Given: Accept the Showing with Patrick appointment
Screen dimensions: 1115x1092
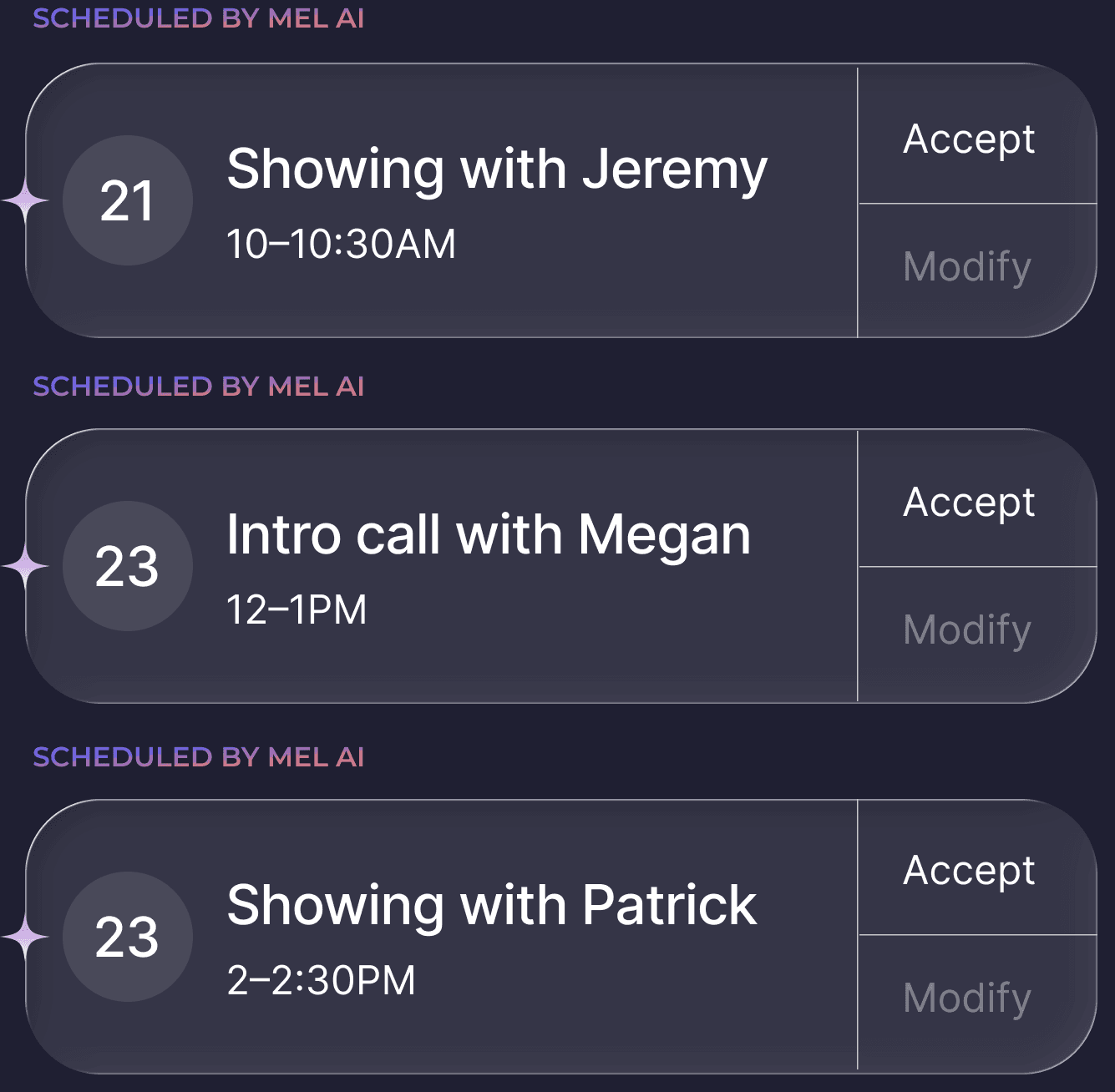Looking at the screenshot, I should (x=969, y=871).
